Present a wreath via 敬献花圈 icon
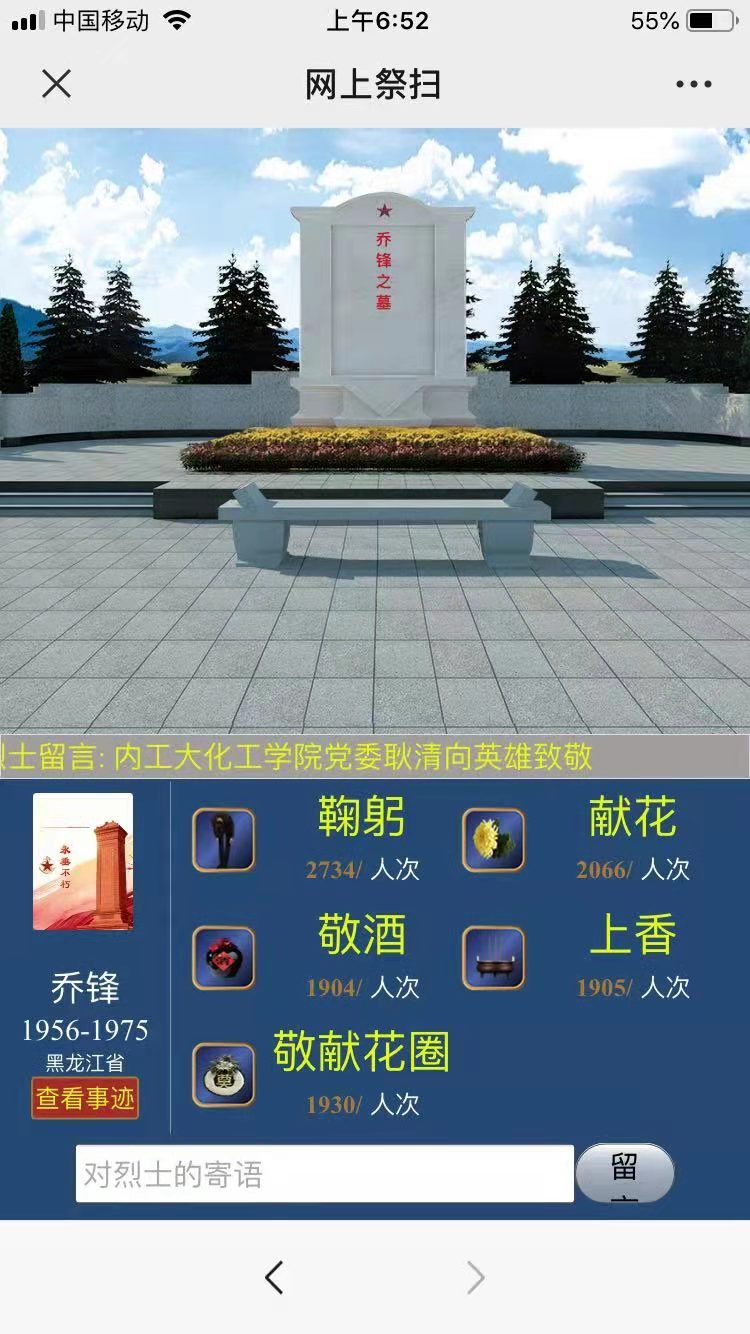Viewport: 750px width, 1334px height. pos(224,1075)
